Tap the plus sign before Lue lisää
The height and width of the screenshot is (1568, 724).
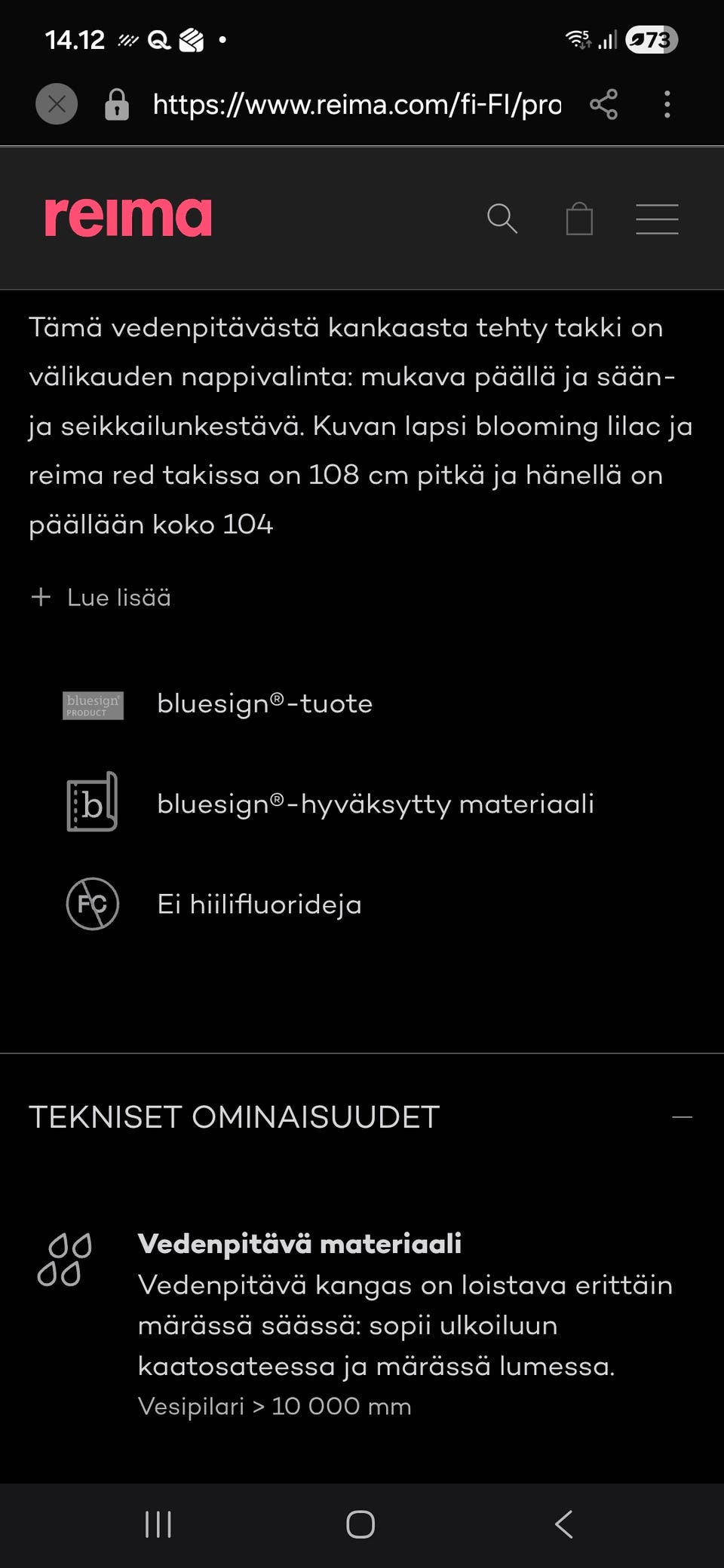pos(41,597)
